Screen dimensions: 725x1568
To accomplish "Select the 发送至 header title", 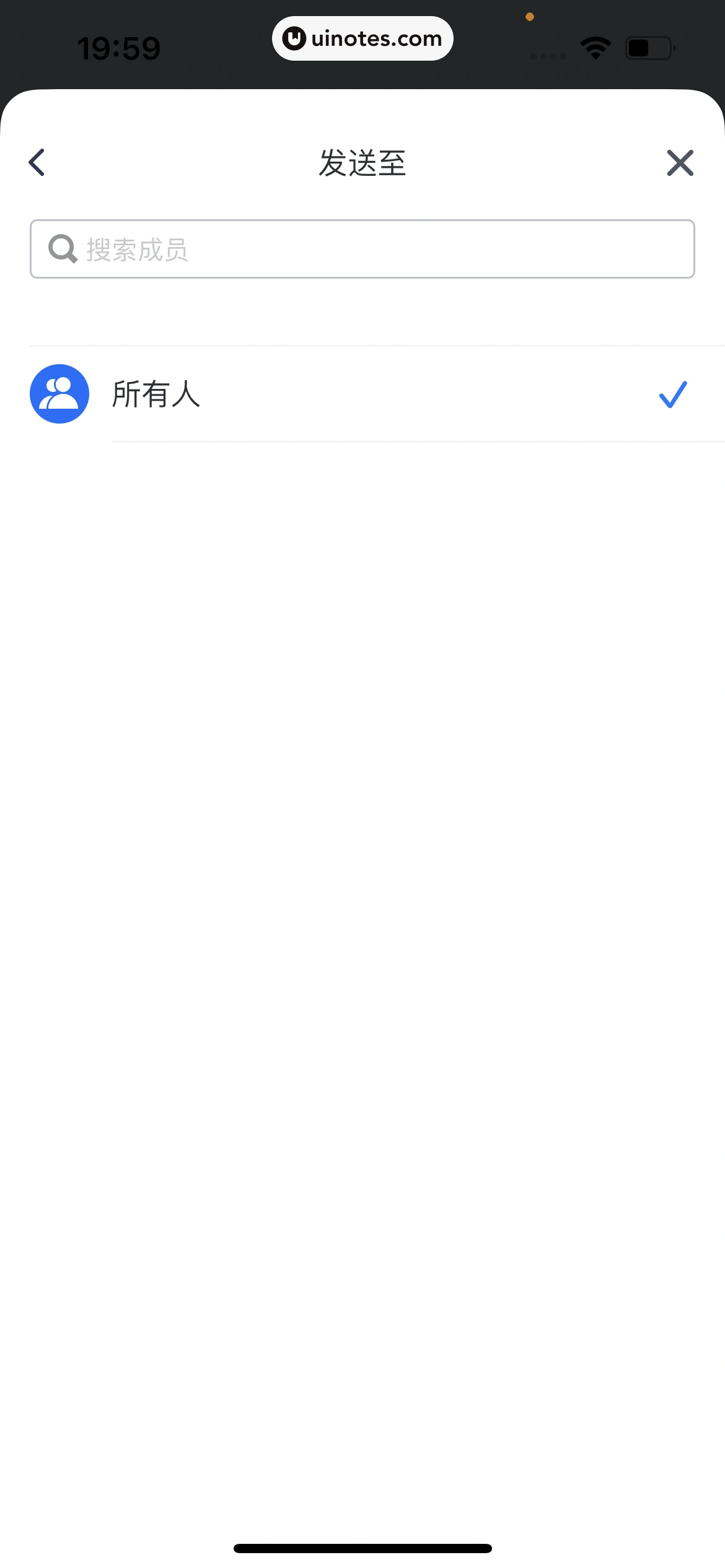I will tap(362, 163).
